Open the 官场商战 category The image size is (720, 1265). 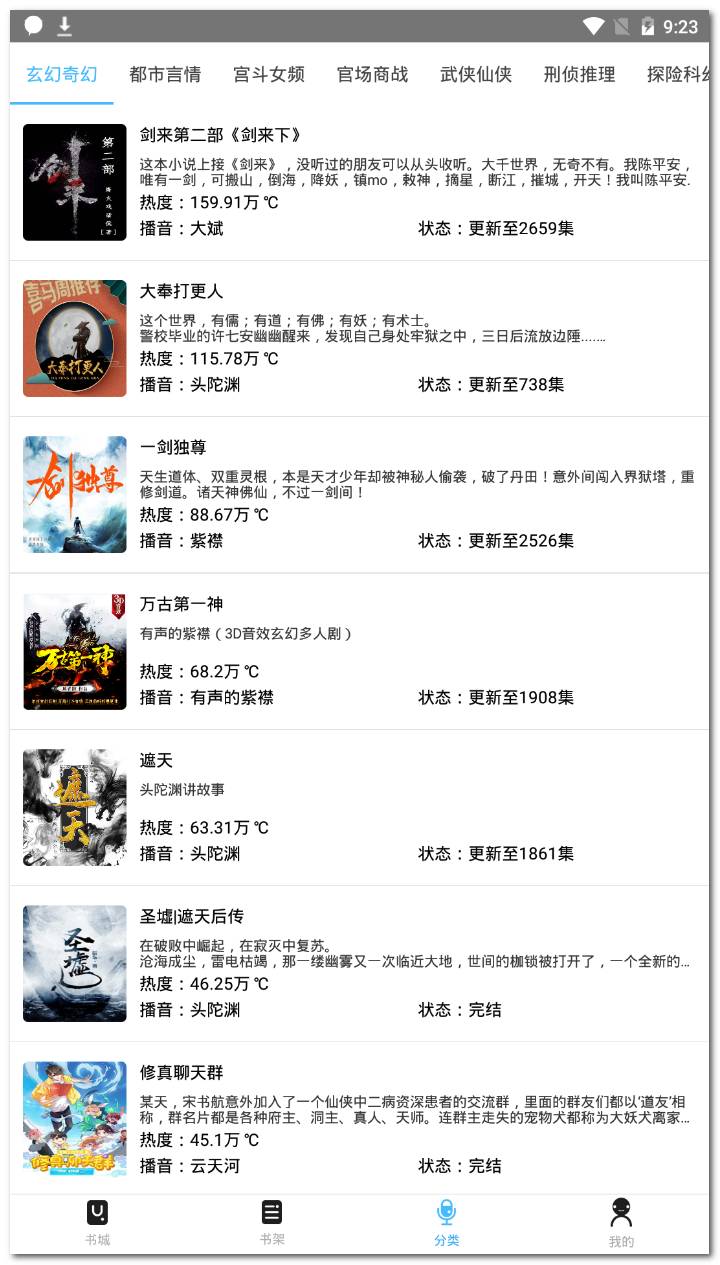372,74
